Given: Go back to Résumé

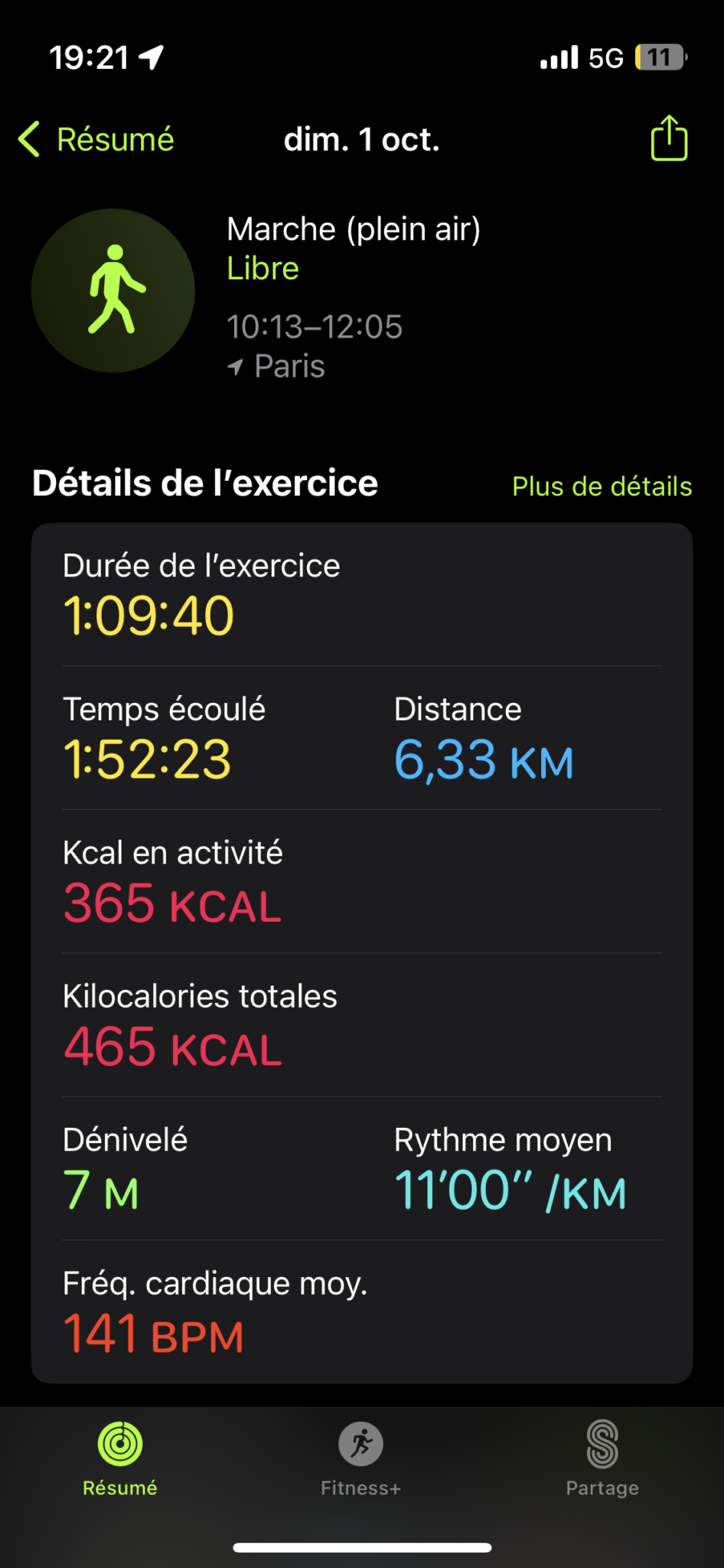Looking at the screenshot, I should coord(96,139).
